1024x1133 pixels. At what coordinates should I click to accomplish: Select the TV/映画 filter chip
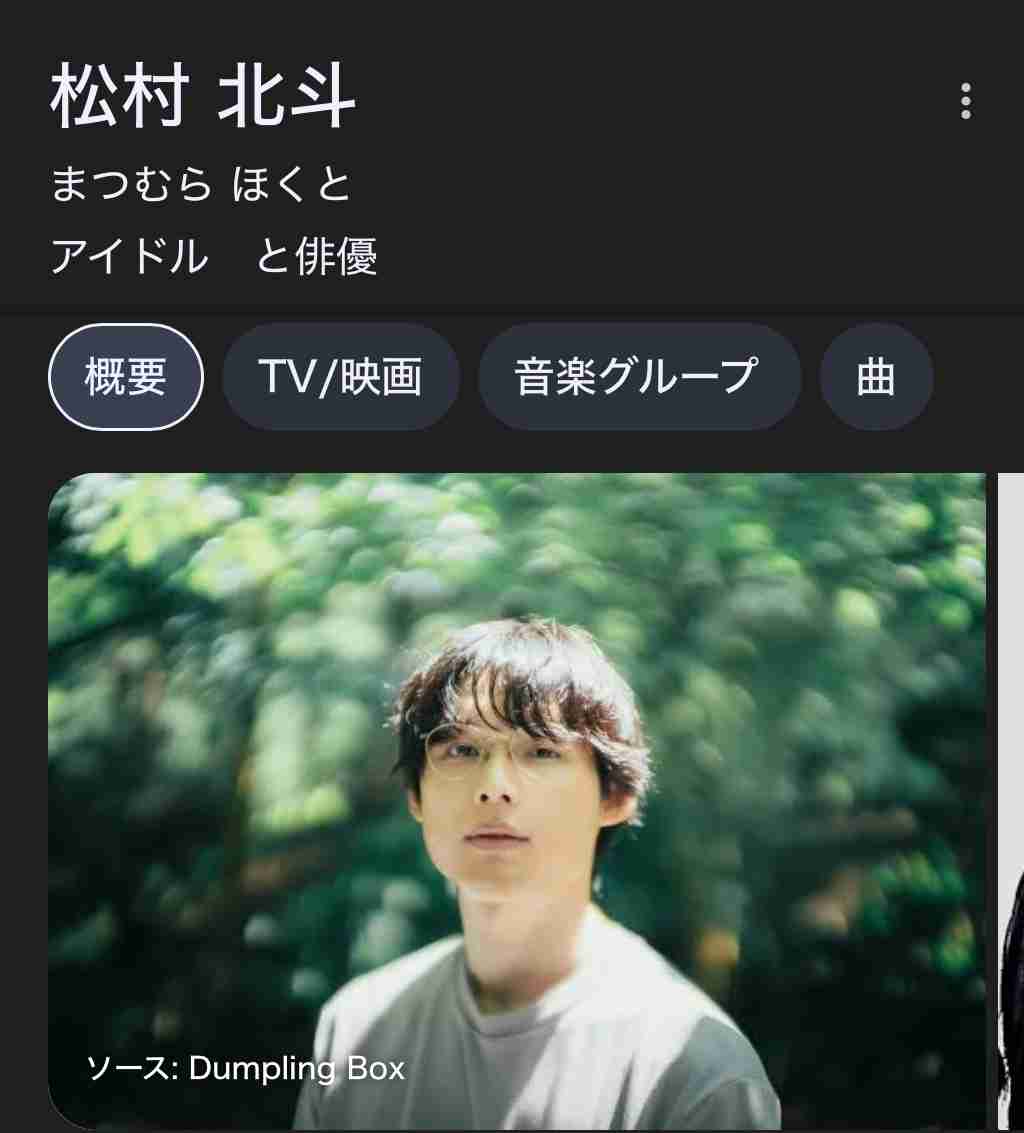coord(341,377)
